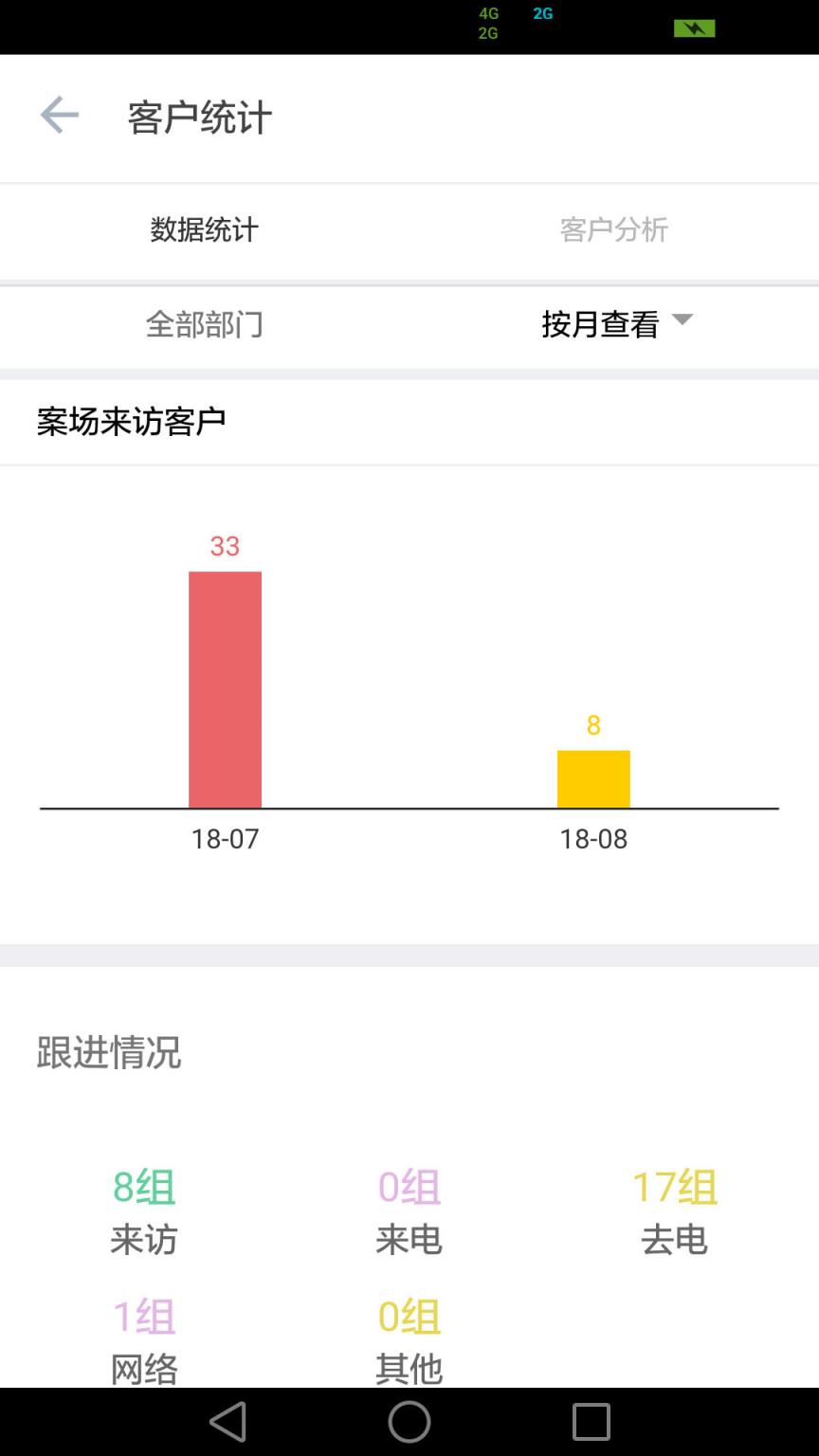Viewport: 819px width, 1456px height.
Task: Tap the 0组 来电 statistic
Action: coord(409,1210)
